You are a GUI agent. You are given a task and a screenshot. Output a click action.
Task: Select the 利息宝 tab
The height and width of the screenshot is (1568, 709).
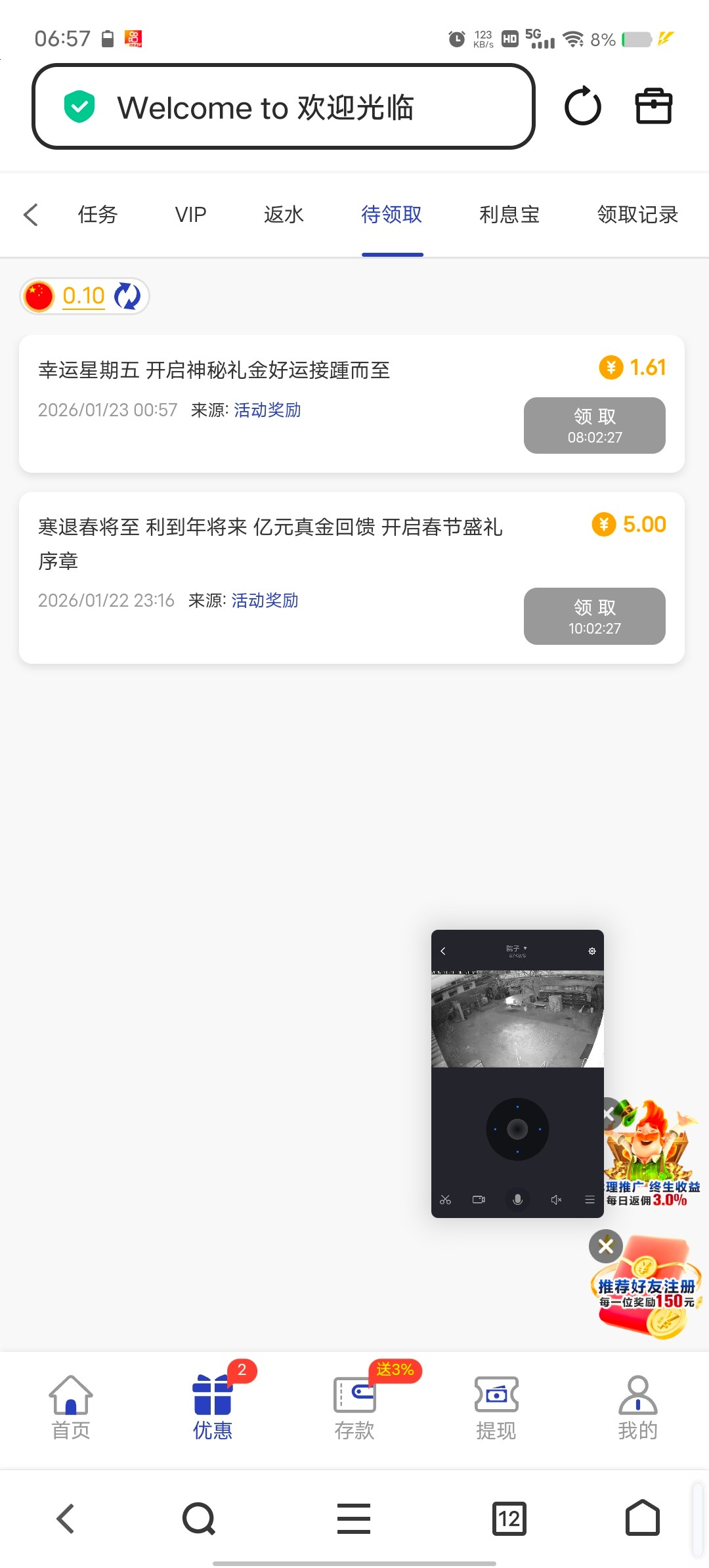[509, 215]
